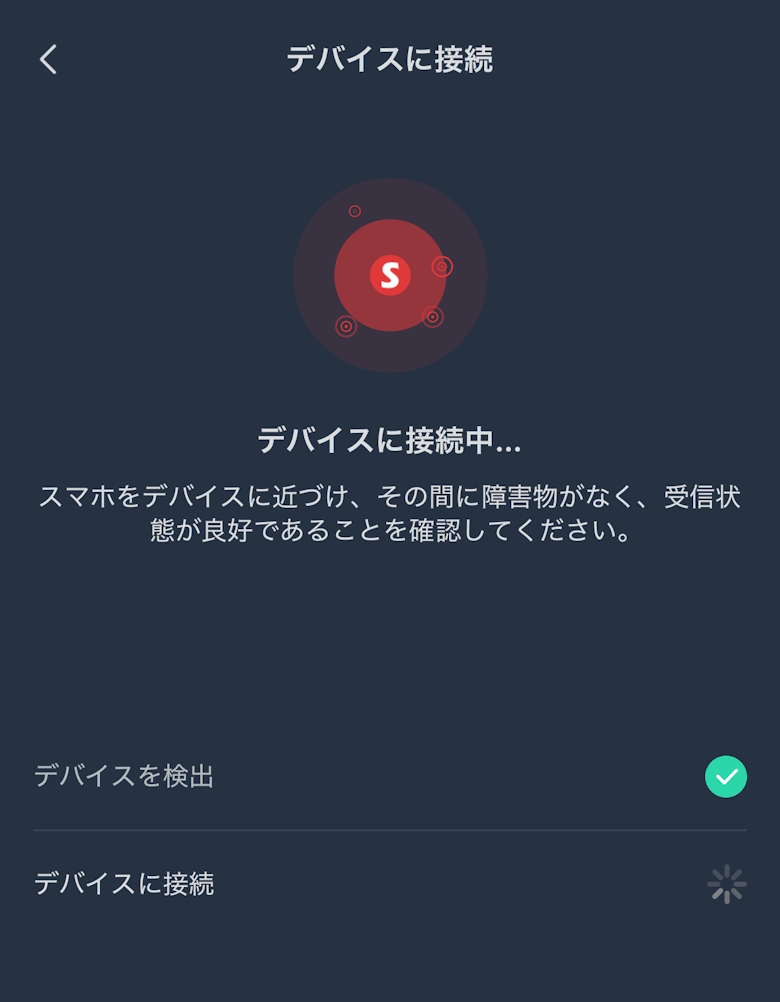This screenshot has width=780, height=1002.
Task: Go back from the デバイスに接続 screen
Action: tap(48, 60)
